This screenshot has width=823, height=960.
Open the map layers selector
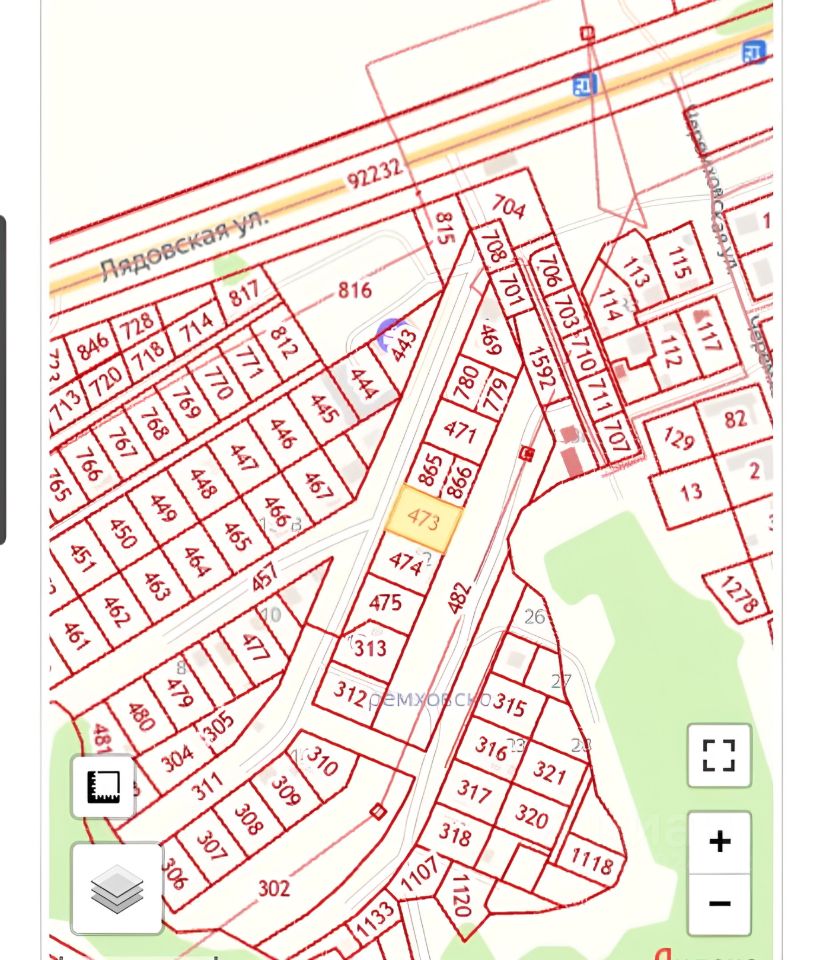tap(117, 888)
